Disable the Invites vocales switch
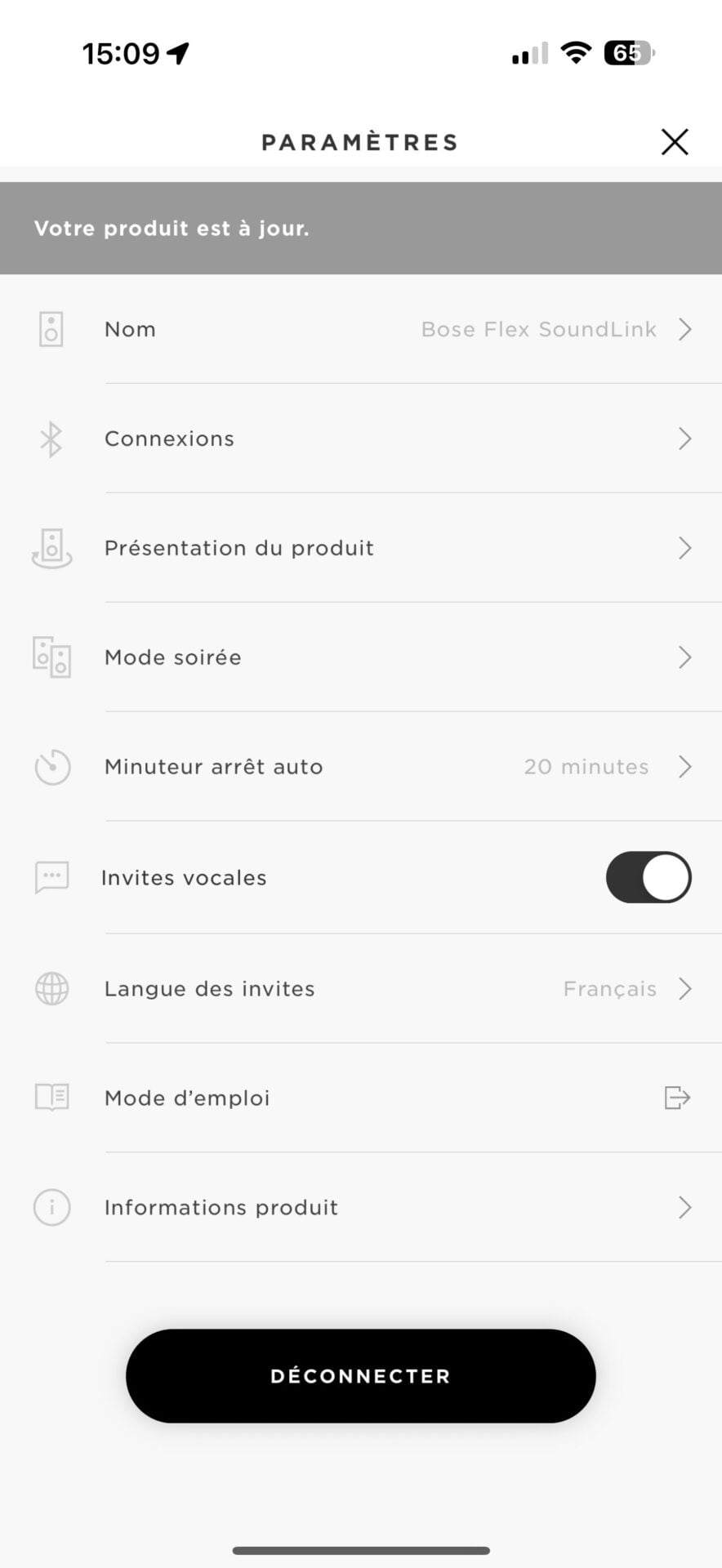Image resolution: width=722 pixels, height=1568 pixels. click(x=648, y=878)
